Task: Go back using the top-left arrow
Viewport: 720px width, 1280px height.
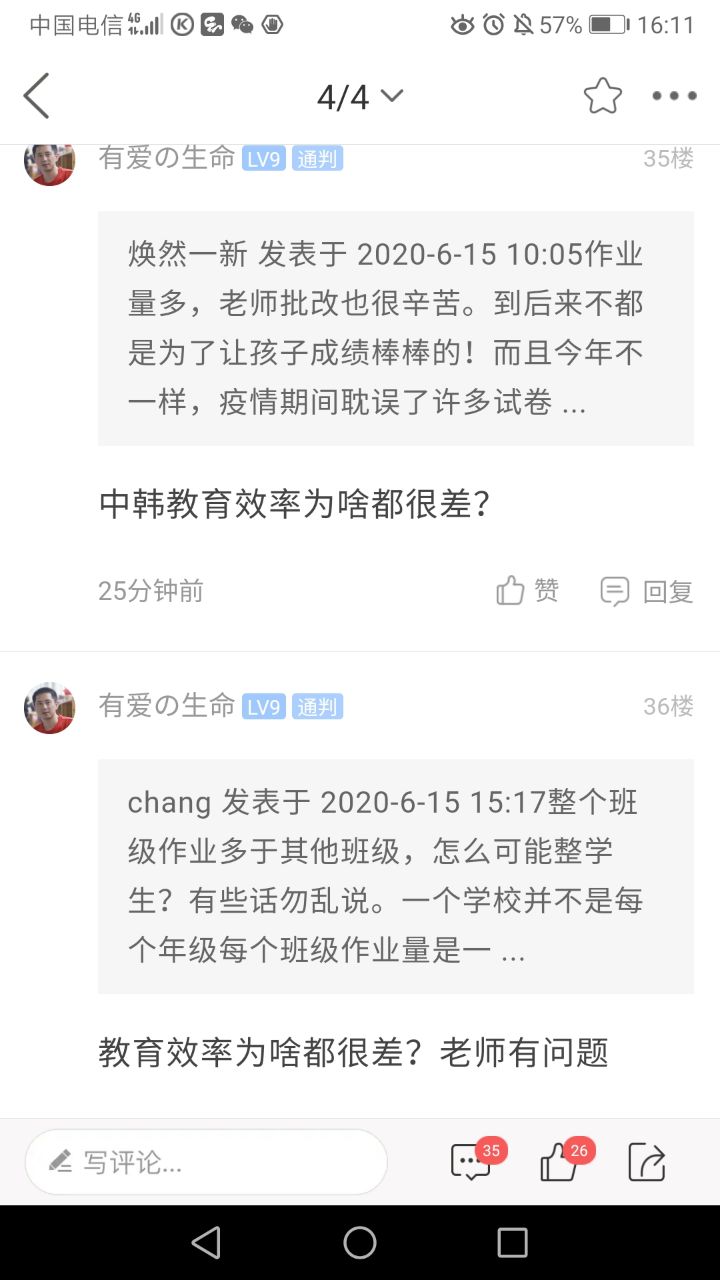Action: click(37, 97)
